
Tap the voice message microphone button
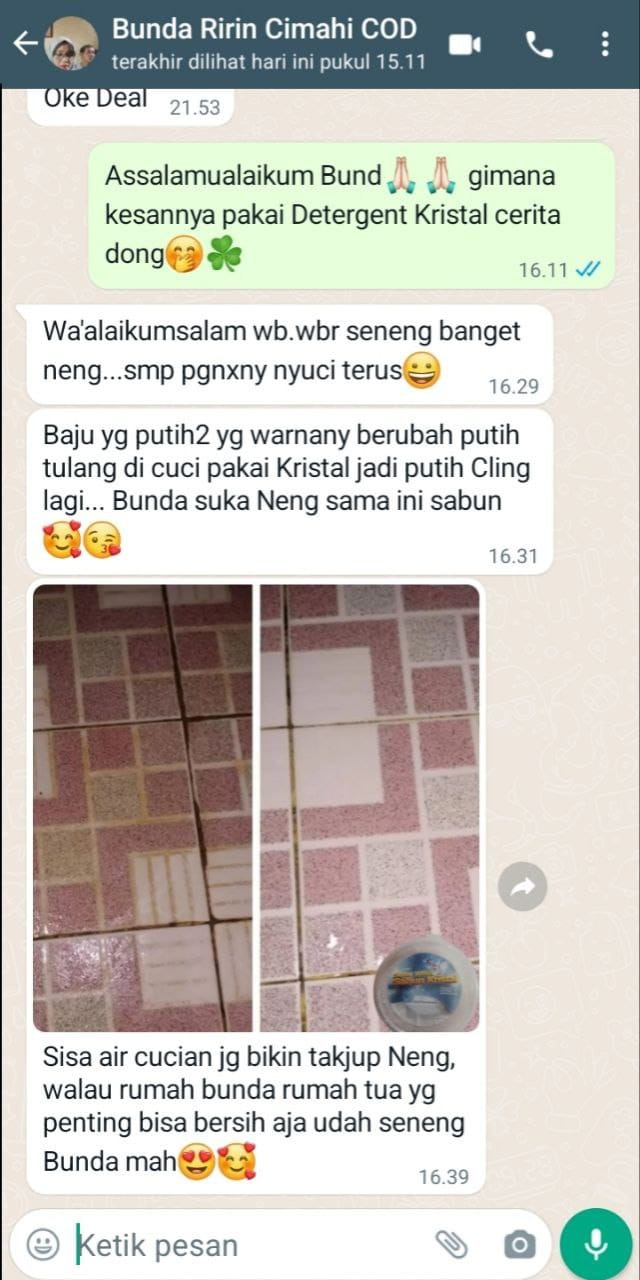596,1244
